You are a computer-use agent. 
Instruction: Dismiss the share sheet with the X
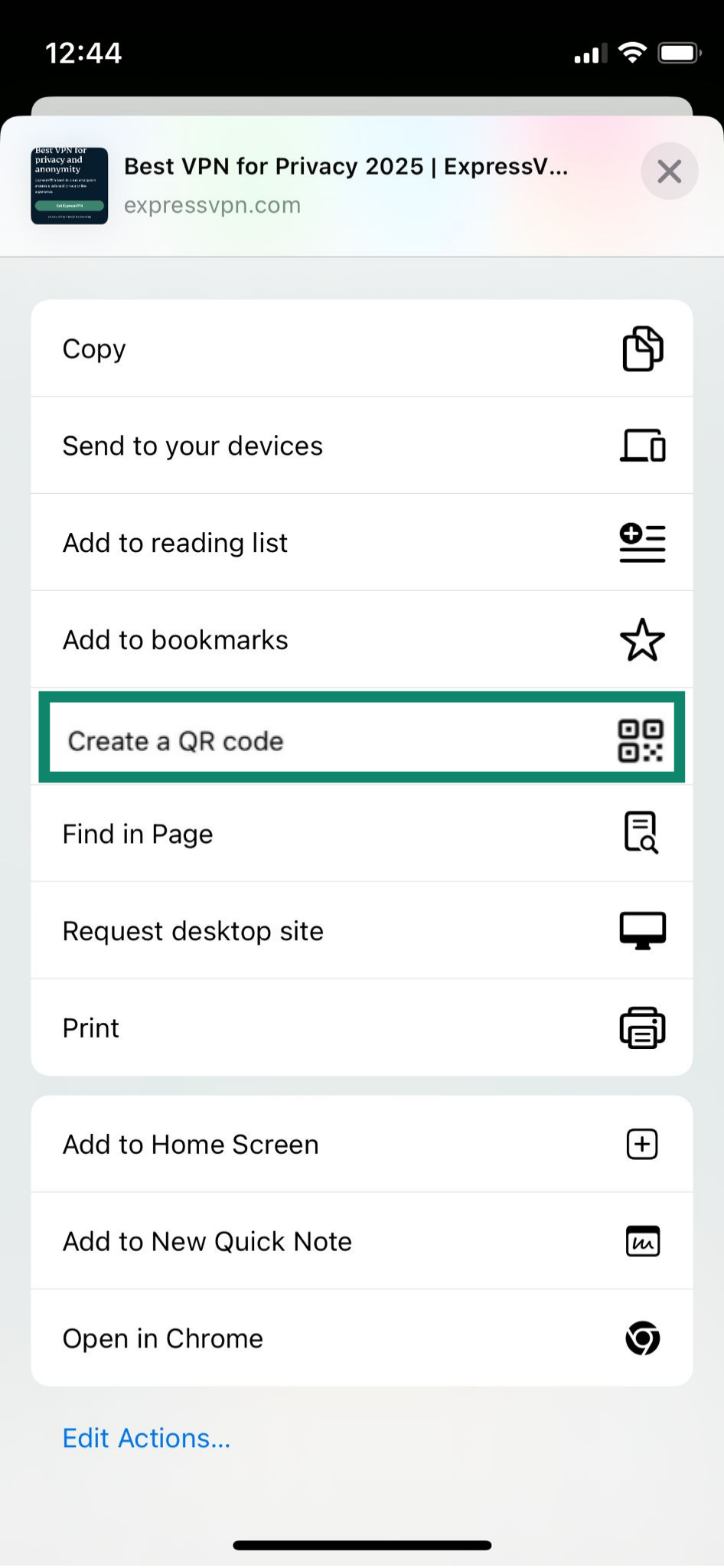click(669, 171)
